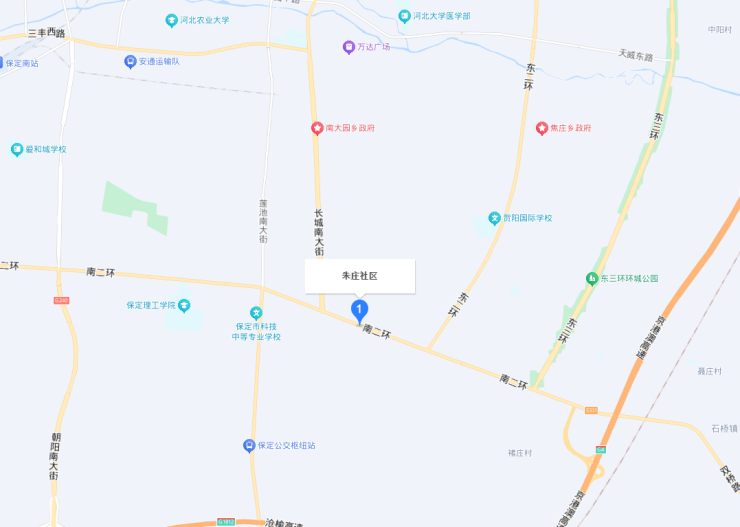The width and height of the screenshot is (740, 527).
Task: Tap the blue location marker numbered 1
Action: click(360, 311)
